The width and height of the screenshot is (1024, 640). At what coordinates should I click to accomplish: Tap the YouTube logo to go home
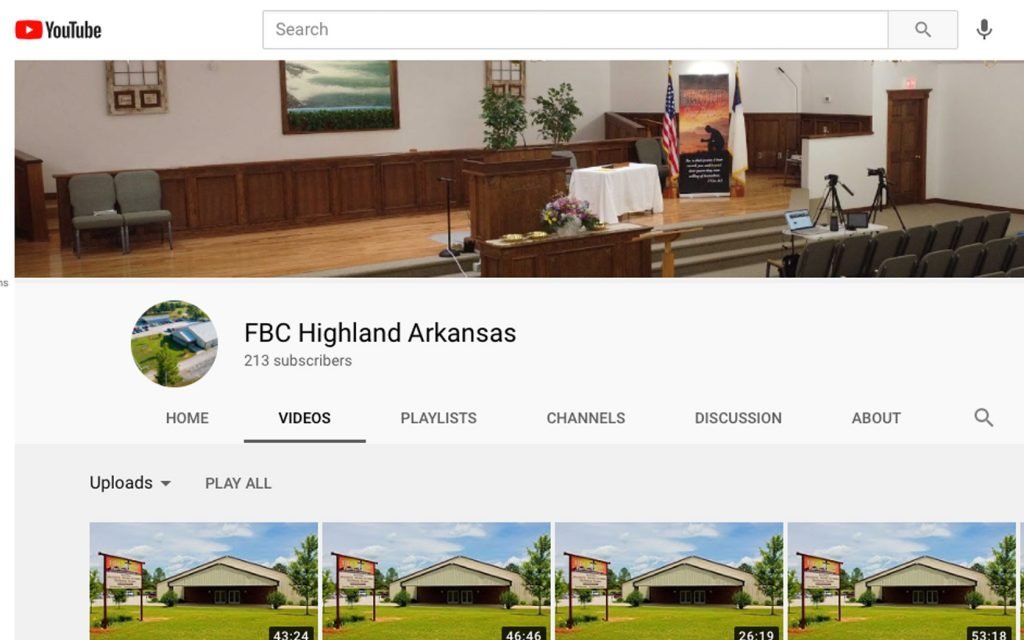click(x=58, y=30)
